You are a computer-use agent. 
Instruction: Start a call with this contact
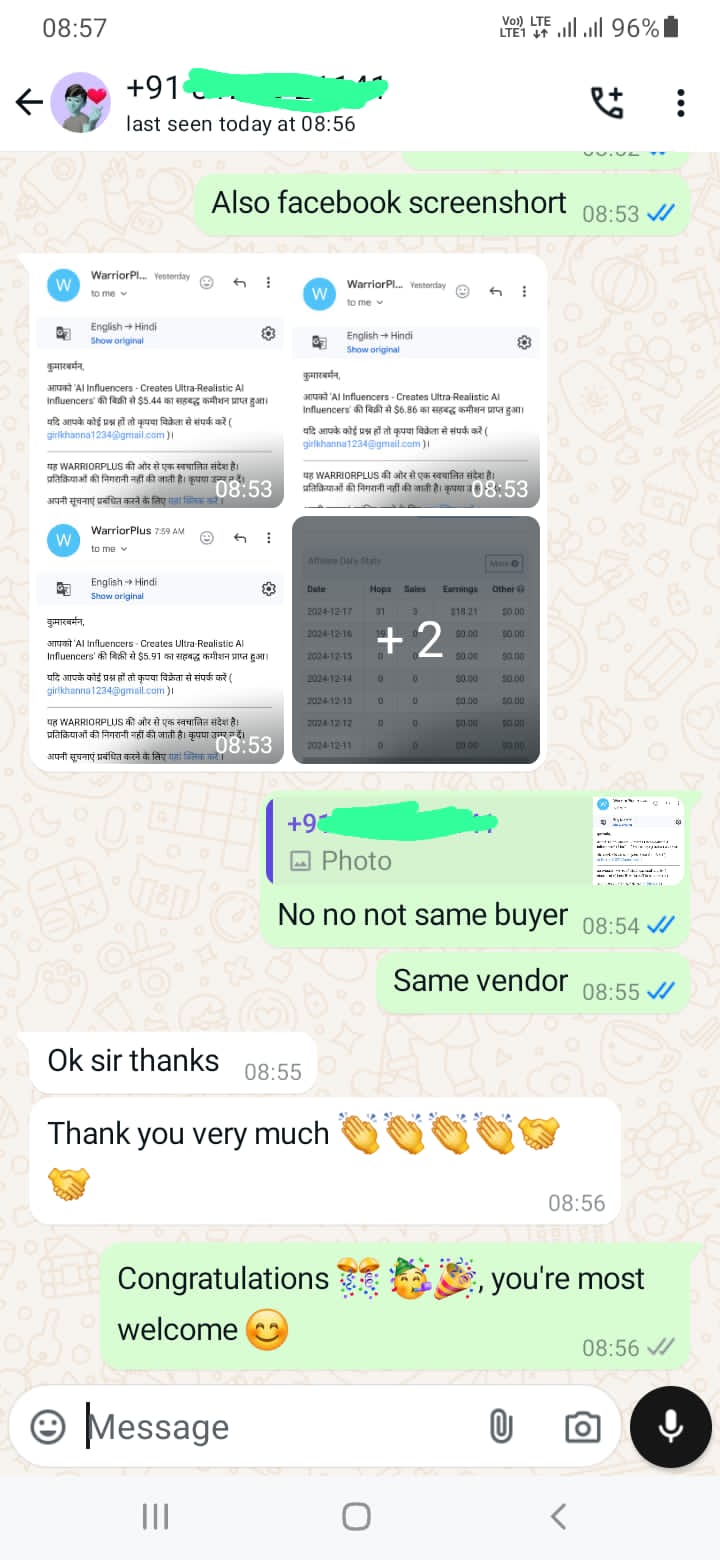607,102
